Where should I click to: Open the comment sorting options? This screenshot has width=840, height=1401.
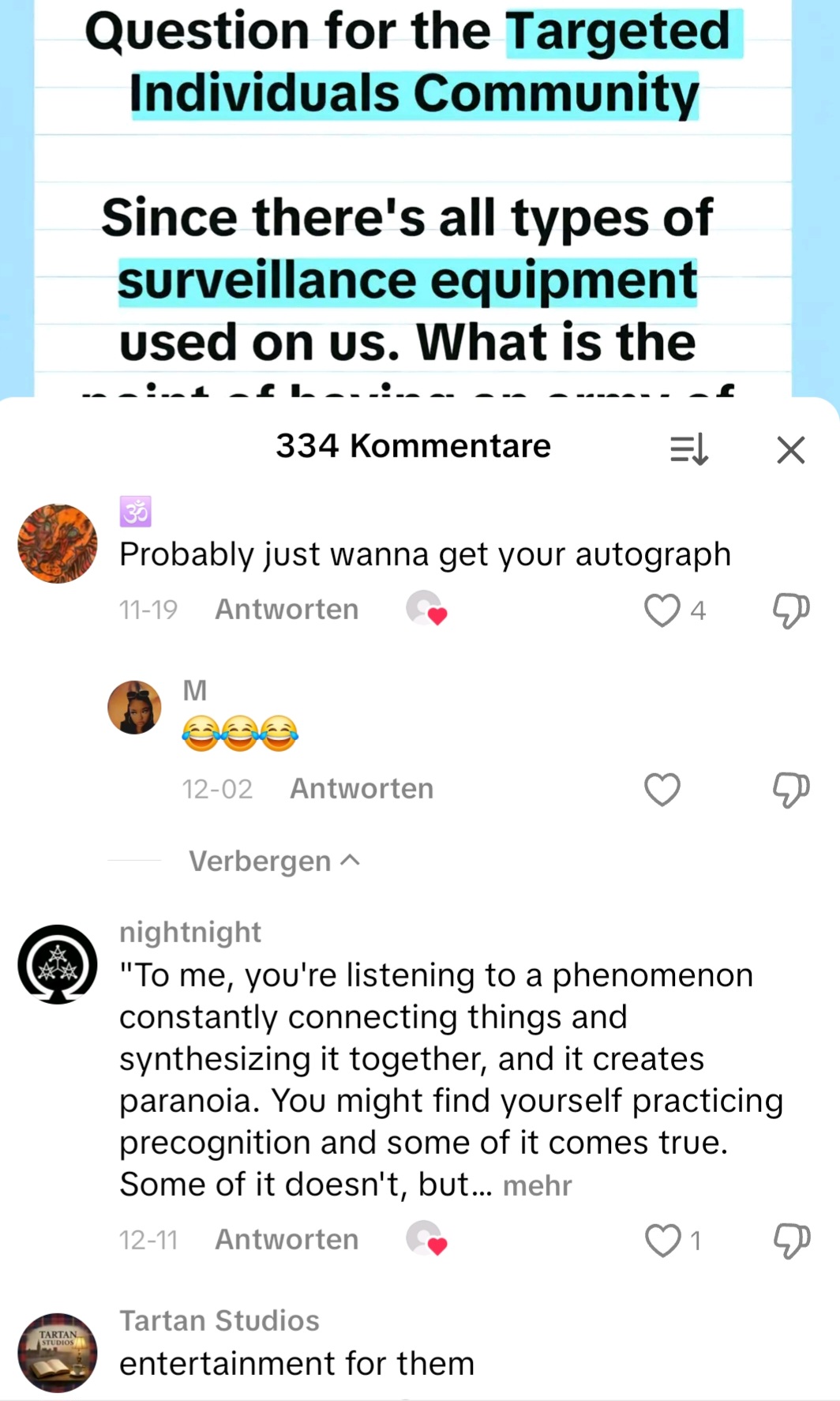point(689,449)
